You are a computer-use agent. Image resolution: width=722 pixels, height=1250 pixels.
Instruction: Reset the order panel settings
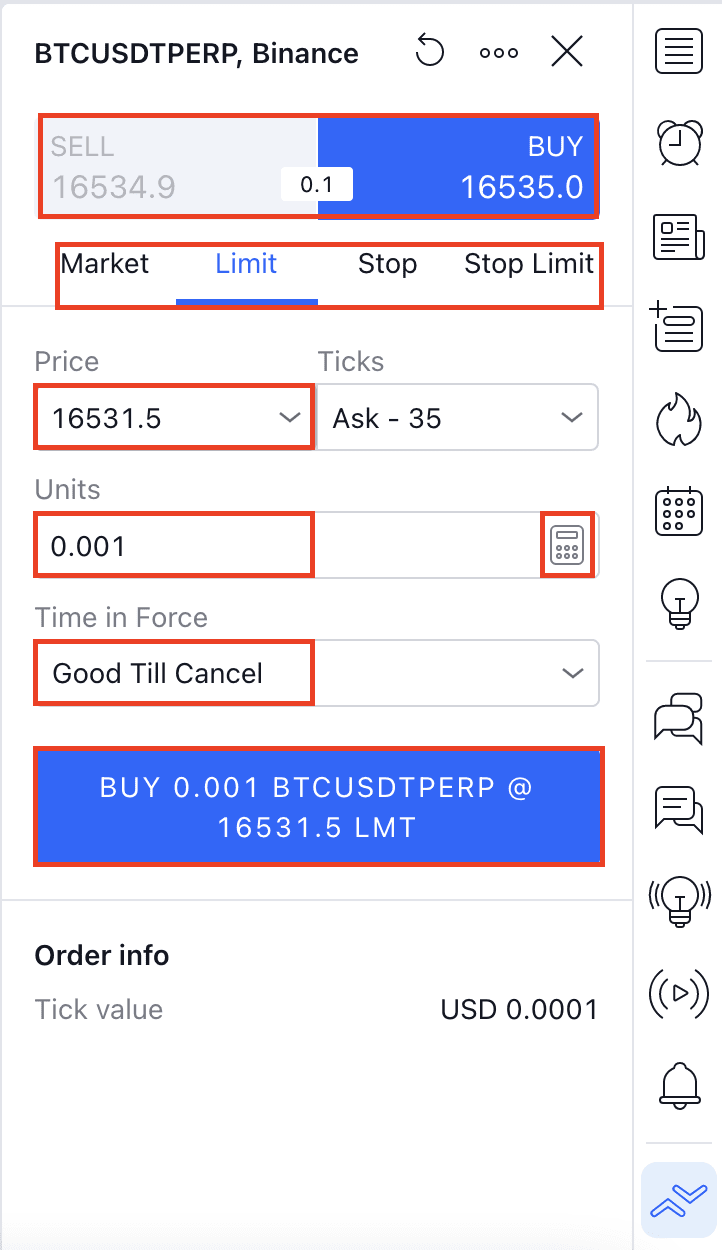pos(429,52)
